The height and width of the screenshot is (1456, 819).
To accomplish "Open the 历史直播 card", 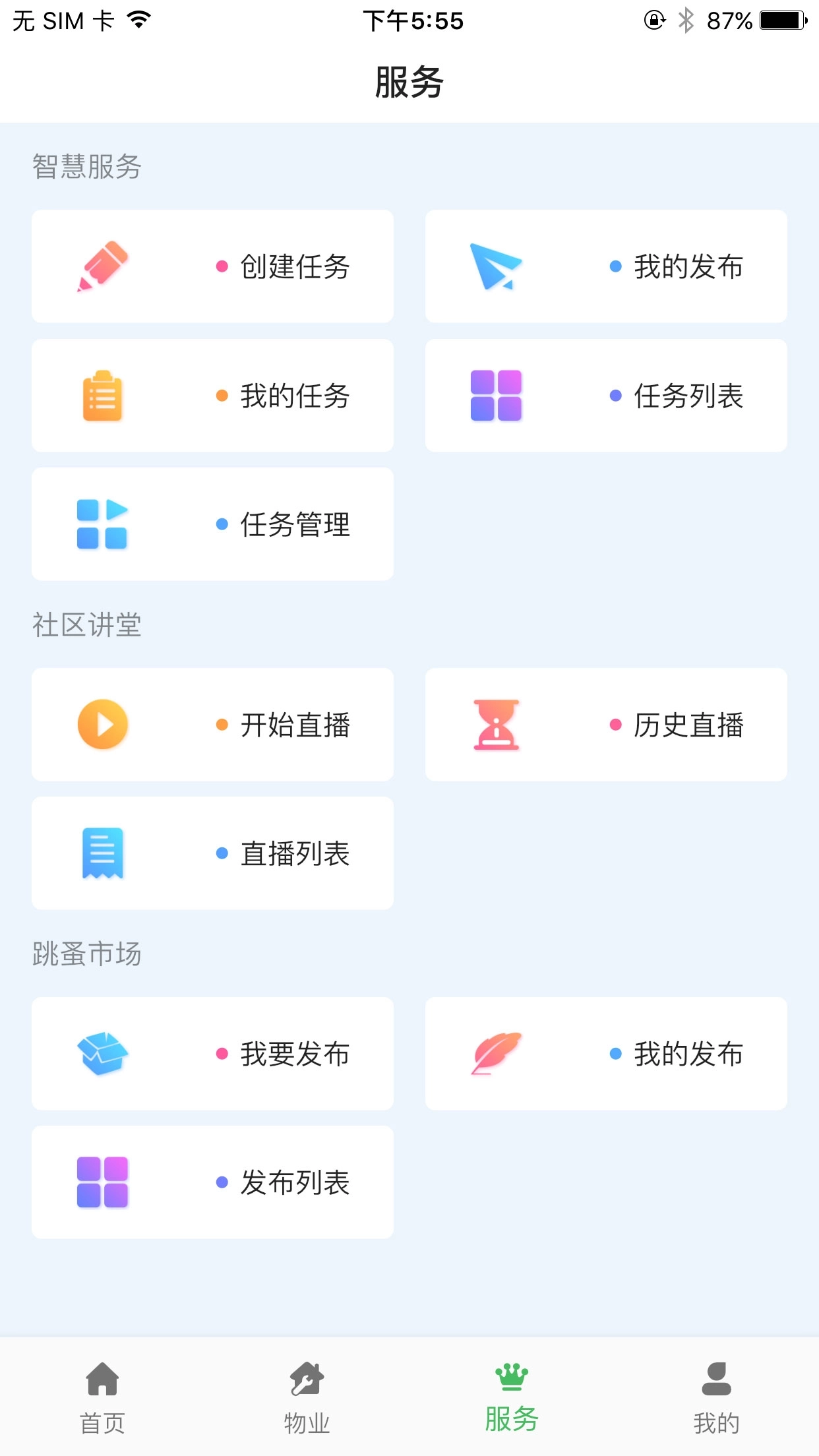I will [x=607, y=724].
